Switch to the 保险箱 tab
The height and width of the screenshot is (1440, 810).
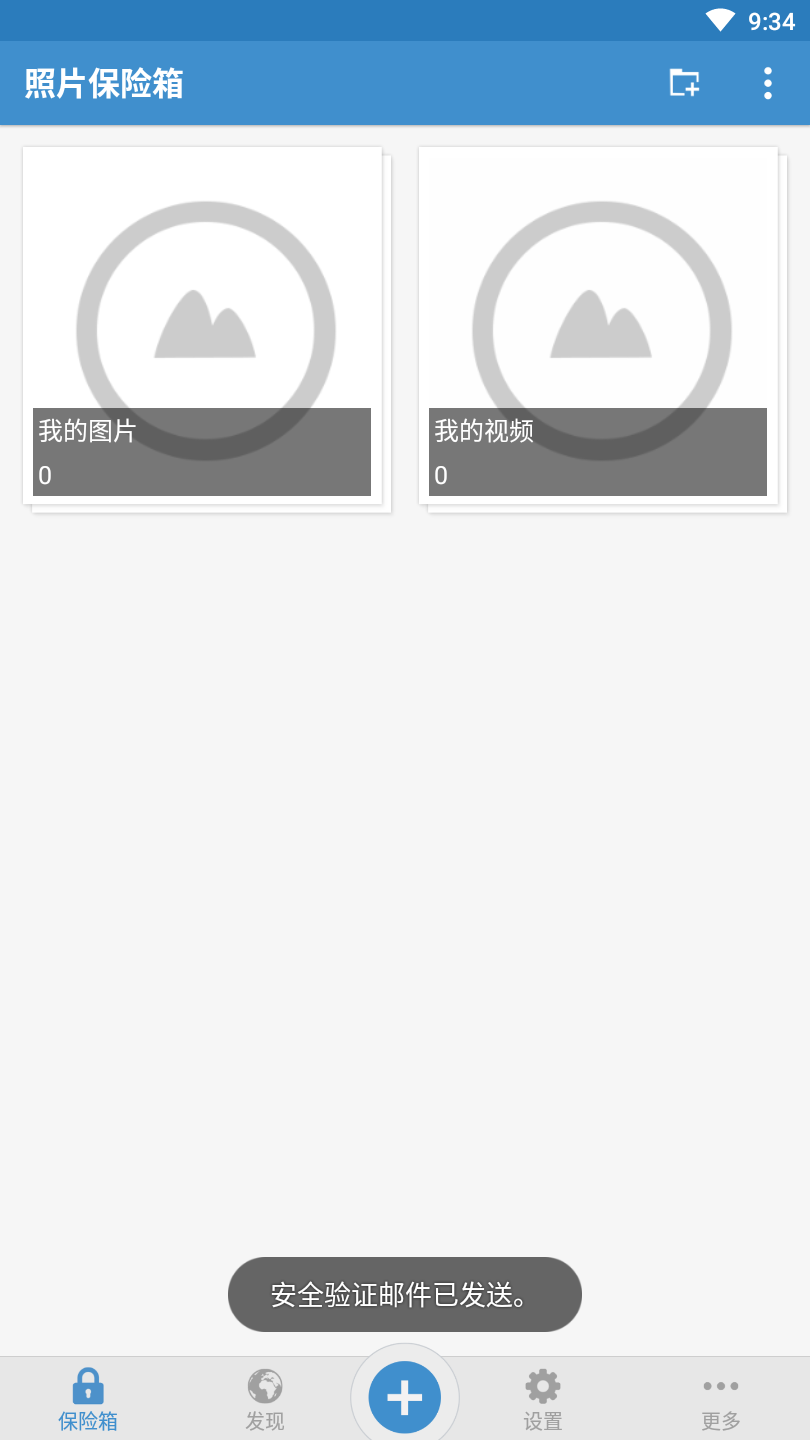point(88,1399)
